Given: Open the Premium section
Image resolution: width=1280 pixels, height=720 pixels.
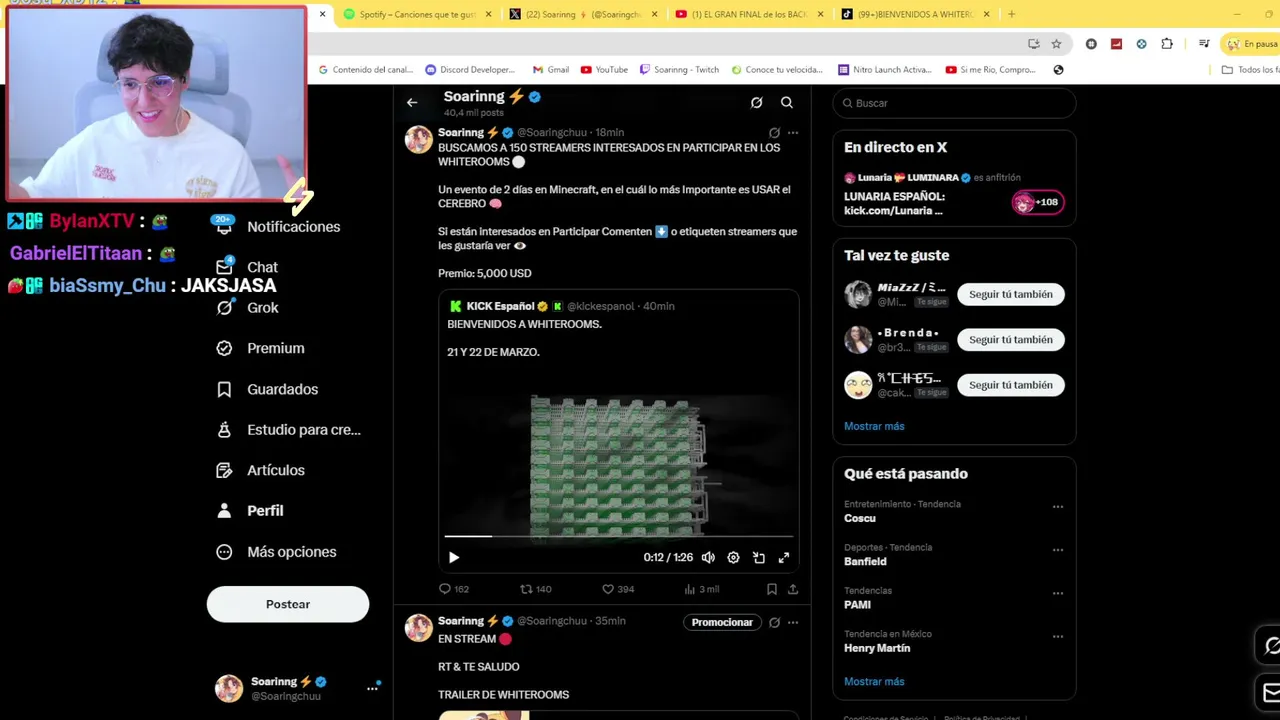Looking at the screenshot, I should pos(275,348).
